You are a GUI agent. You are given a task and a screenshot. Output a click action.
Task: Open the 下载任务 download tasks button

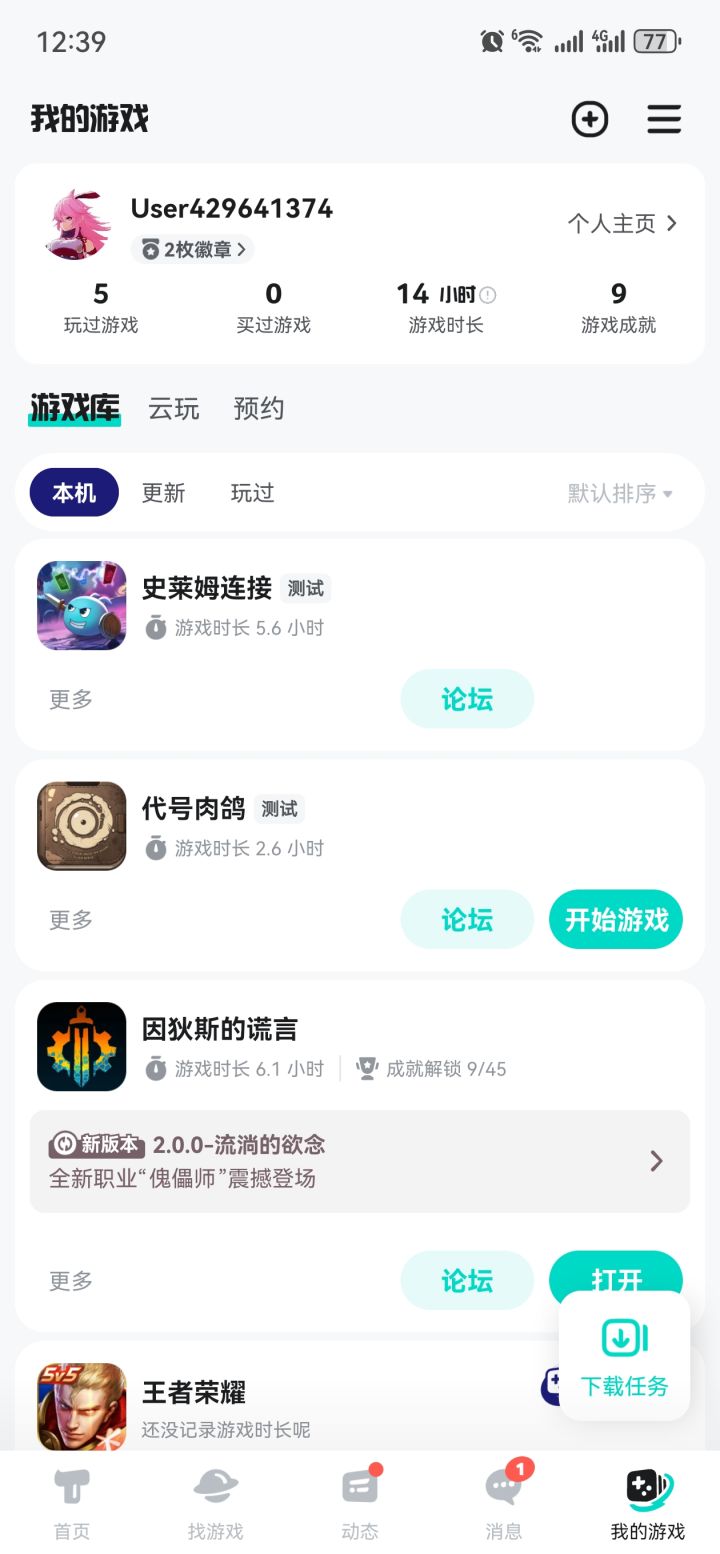click(624, 1356)
